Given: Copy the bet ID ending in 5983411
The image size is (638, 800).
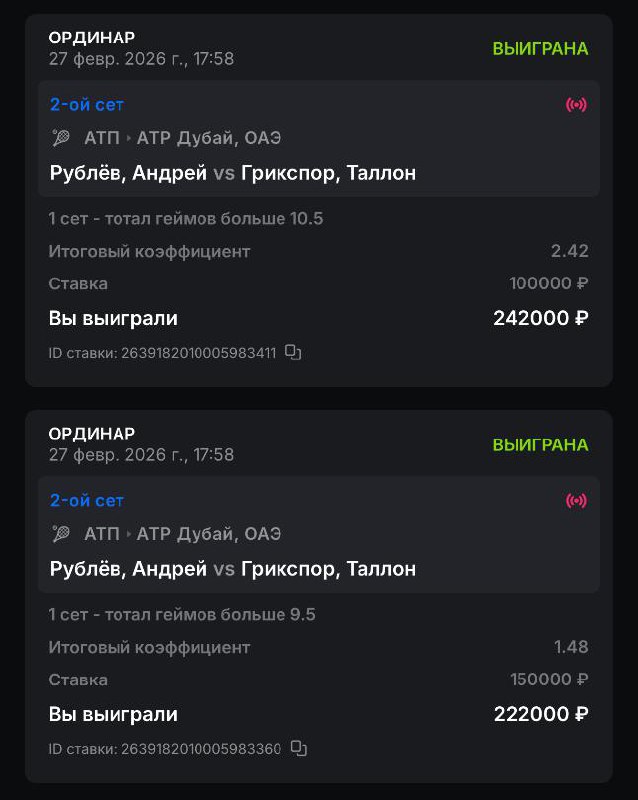Looking at the screenshot, I should [293, 352].
